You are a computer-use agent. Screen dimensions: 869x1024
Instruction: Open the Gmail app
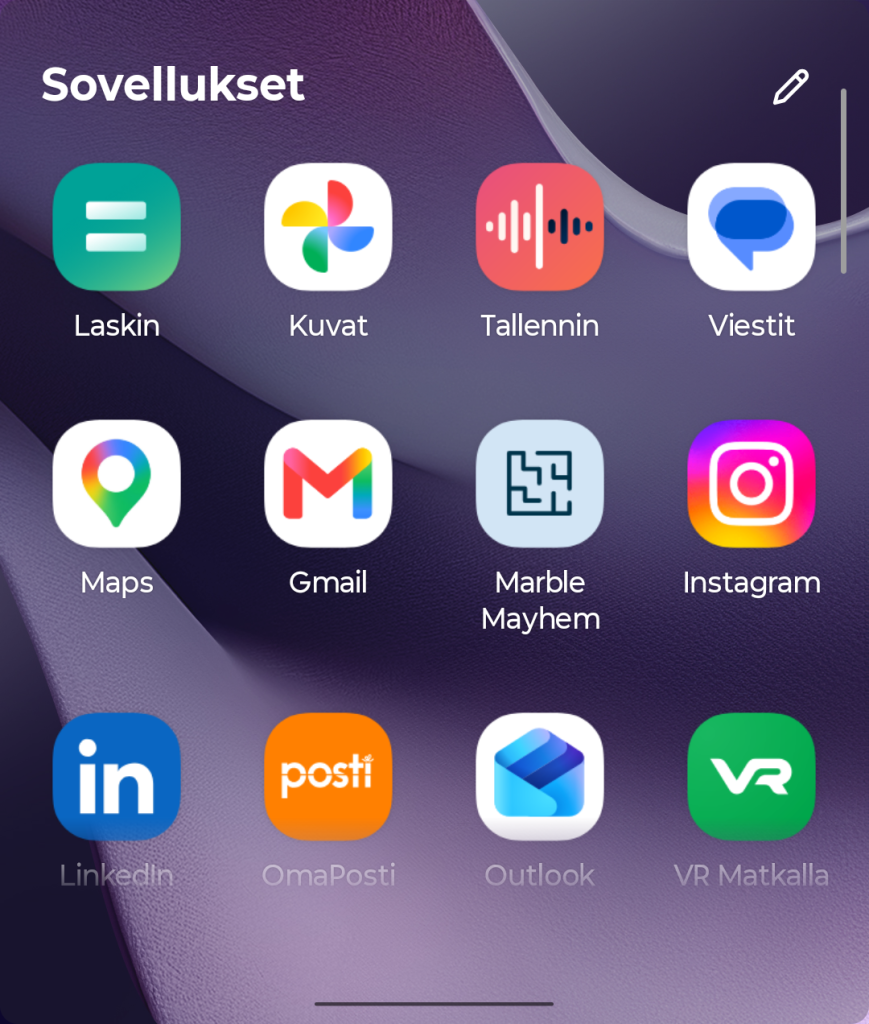pos(328,483)
